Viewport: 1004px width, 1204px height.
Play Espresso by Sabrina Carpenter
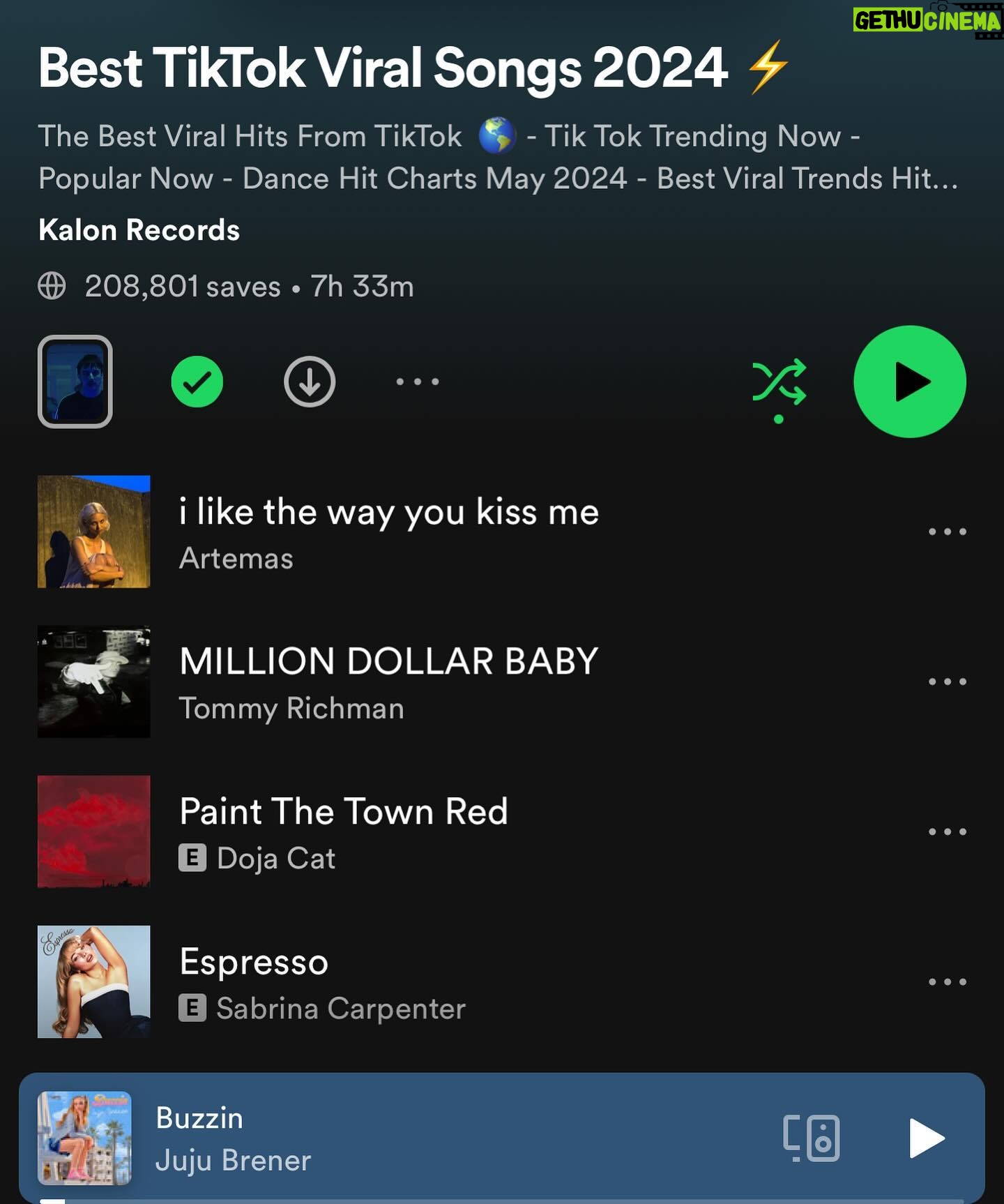click(x=322, y=981)
